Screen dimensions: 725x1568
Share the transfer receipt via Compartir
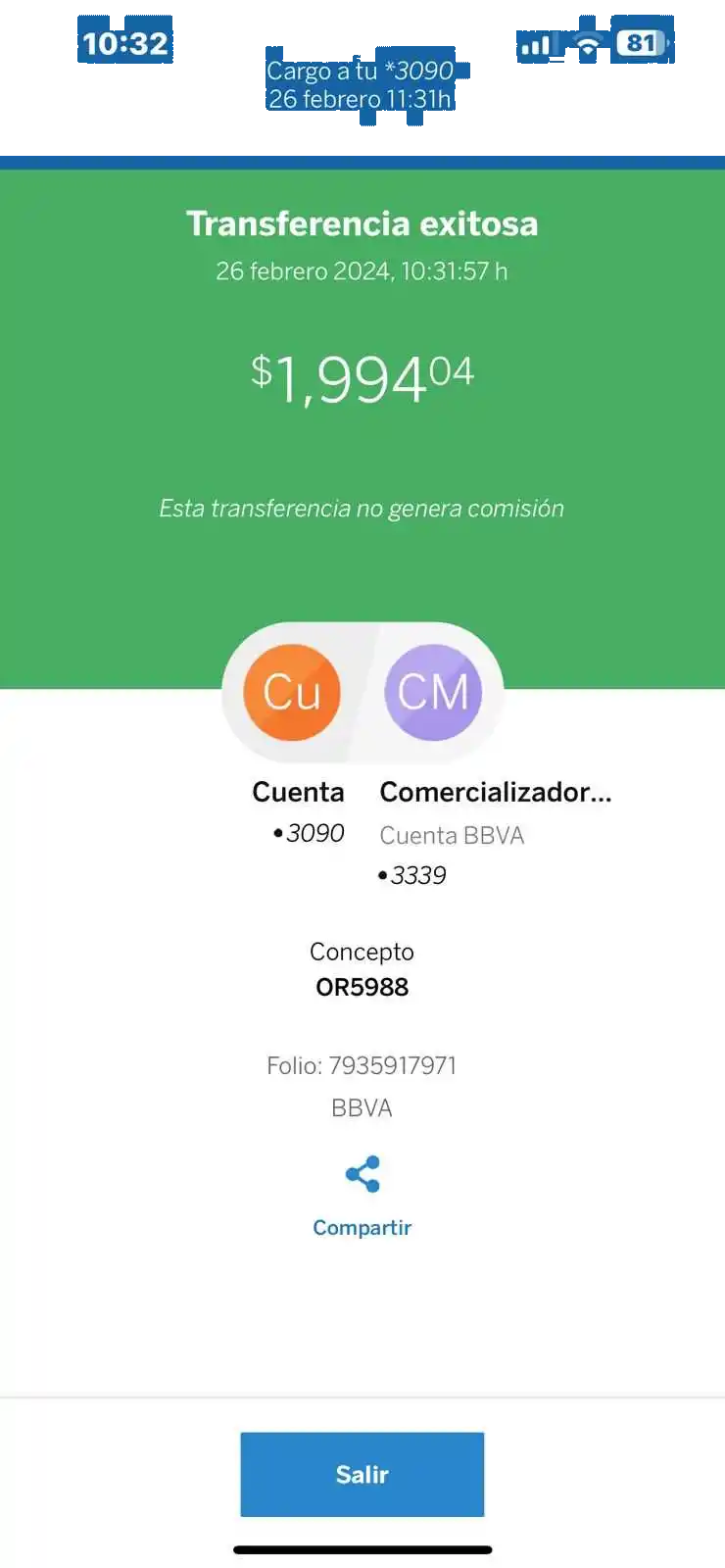tap(362, 1196)
